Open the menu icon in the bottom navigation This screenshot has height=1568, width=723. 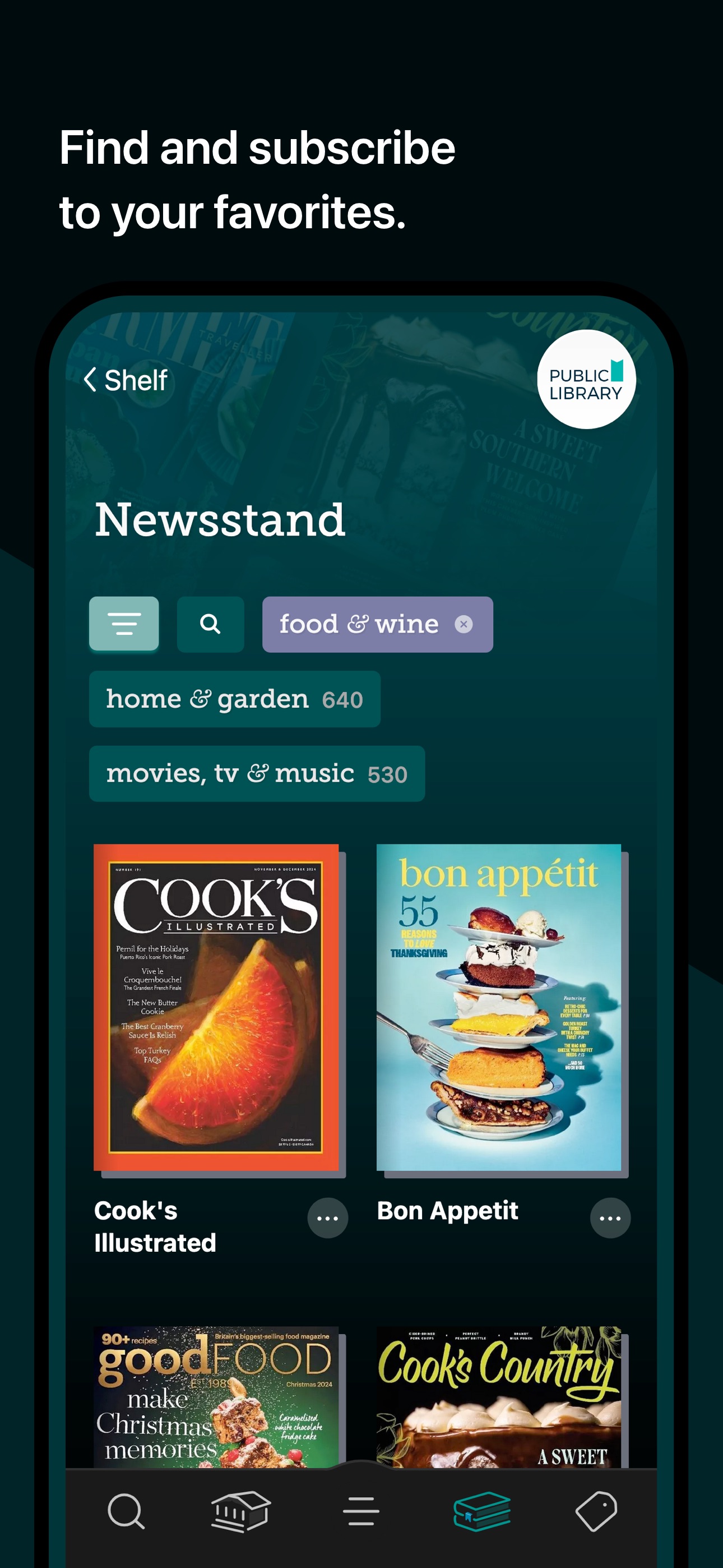[x=361, y=1510]
